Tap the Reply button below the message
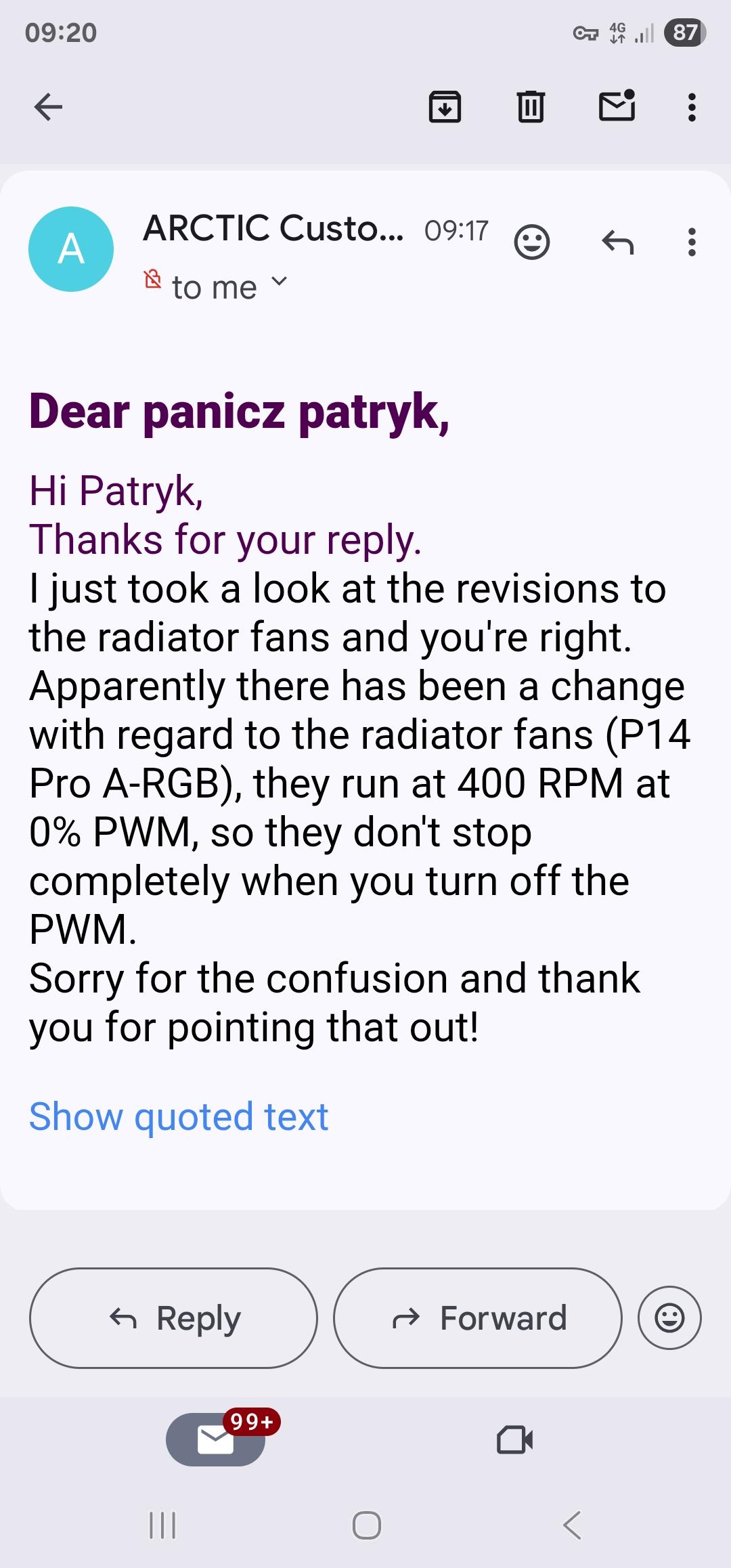This screenshot has height=1568, width=731. (x=173, y=1318)
